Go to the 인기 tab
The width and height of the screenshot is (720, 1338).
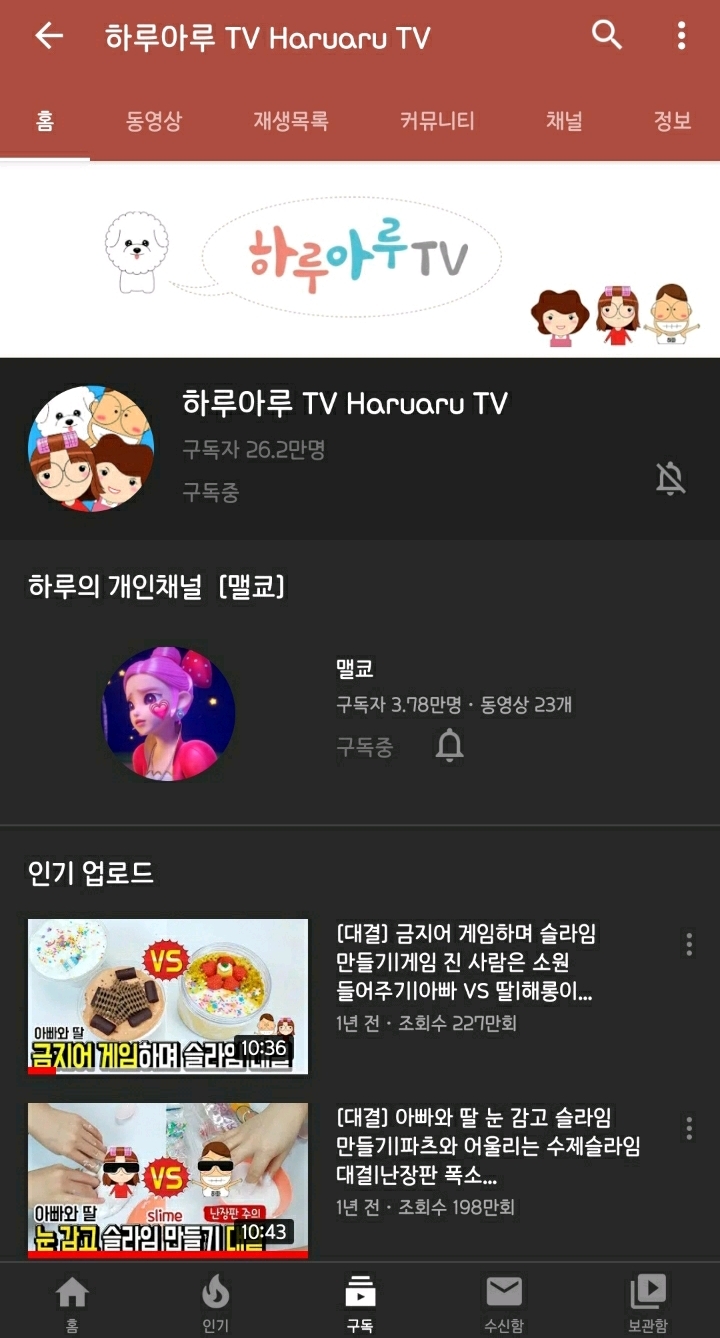click(x=216, y=1302)
